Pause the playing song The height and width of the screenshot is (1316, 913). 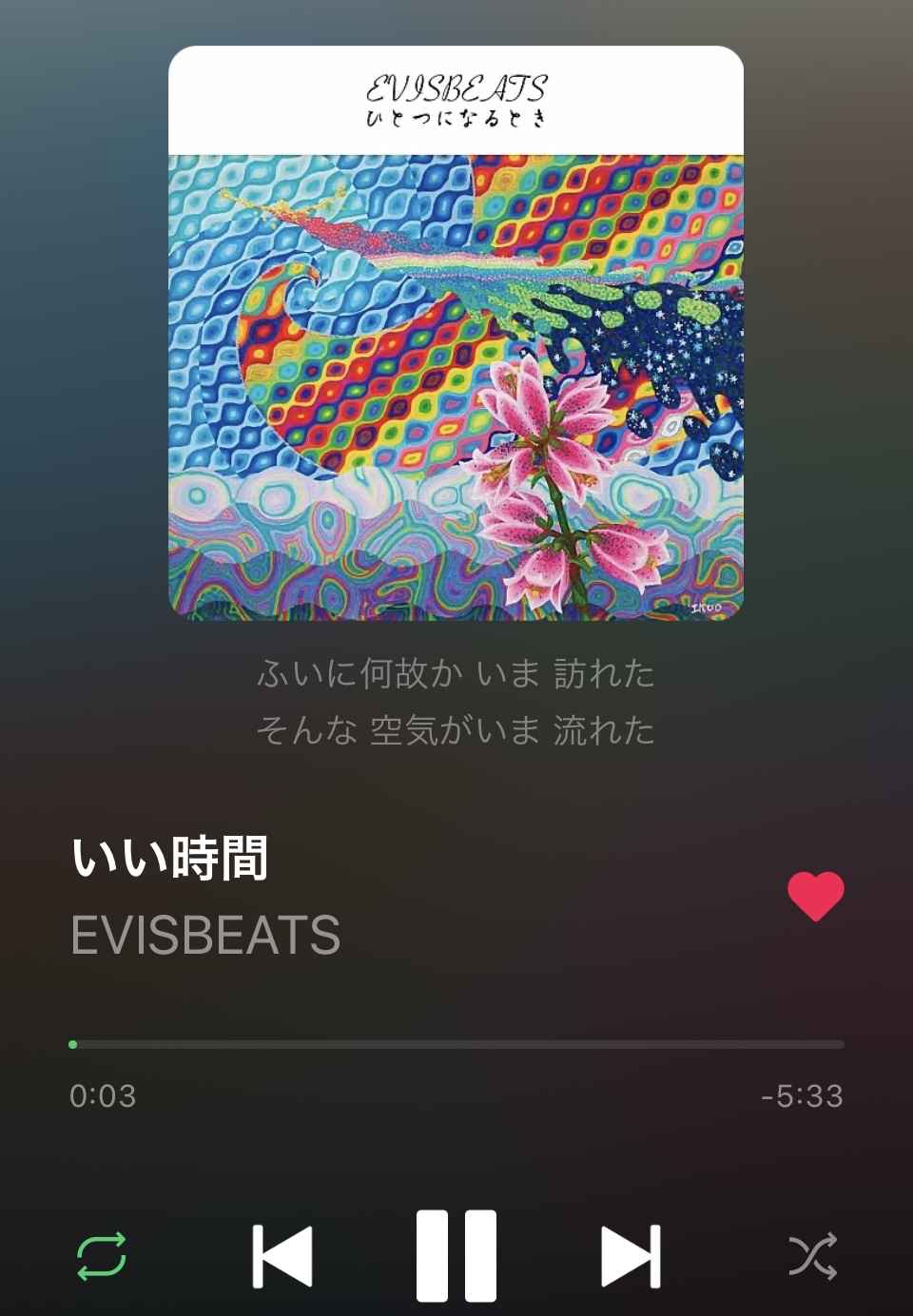[456, 1255]
